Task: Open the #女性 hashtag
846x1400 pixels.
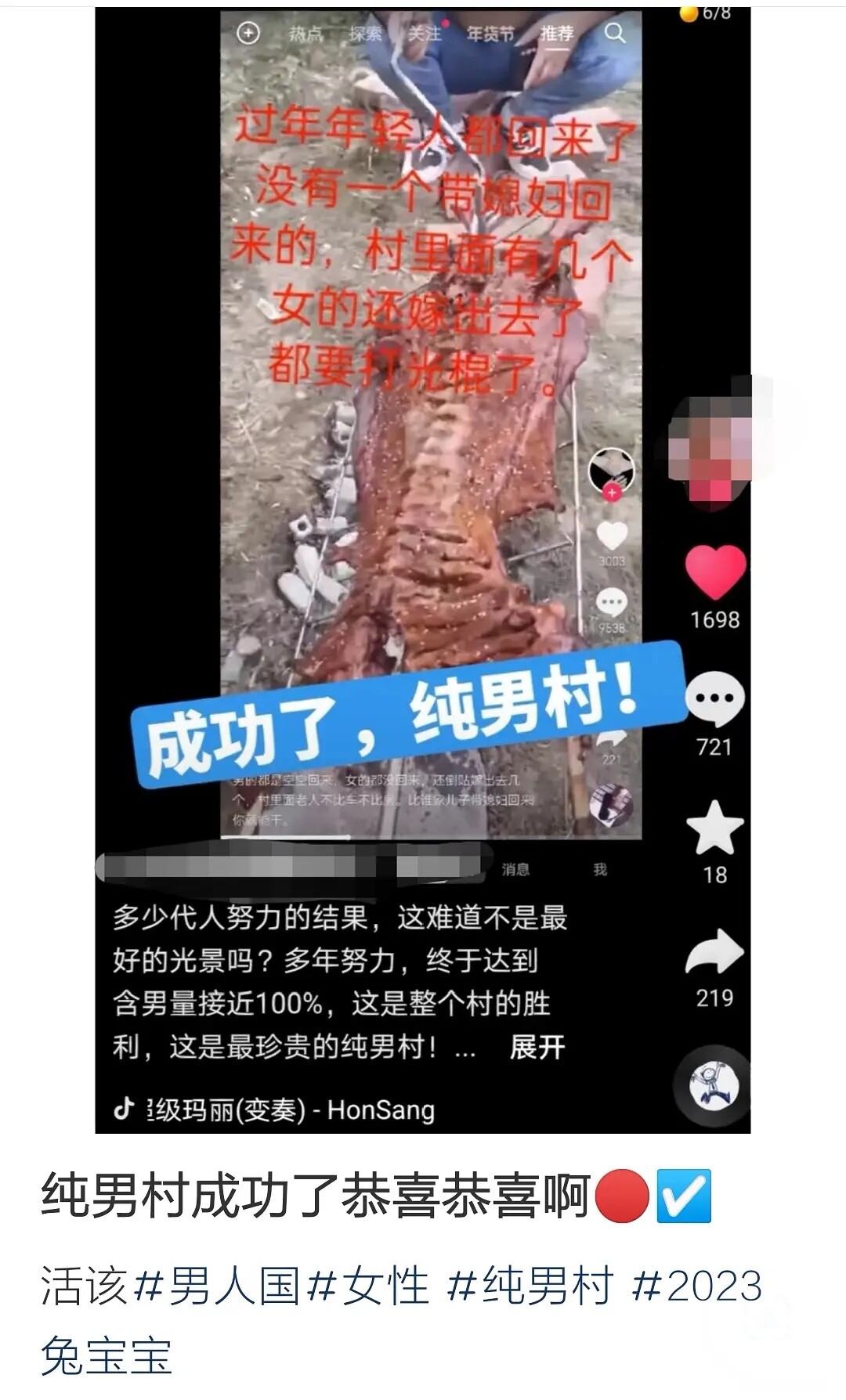Action: click(x=368, y=1286)
